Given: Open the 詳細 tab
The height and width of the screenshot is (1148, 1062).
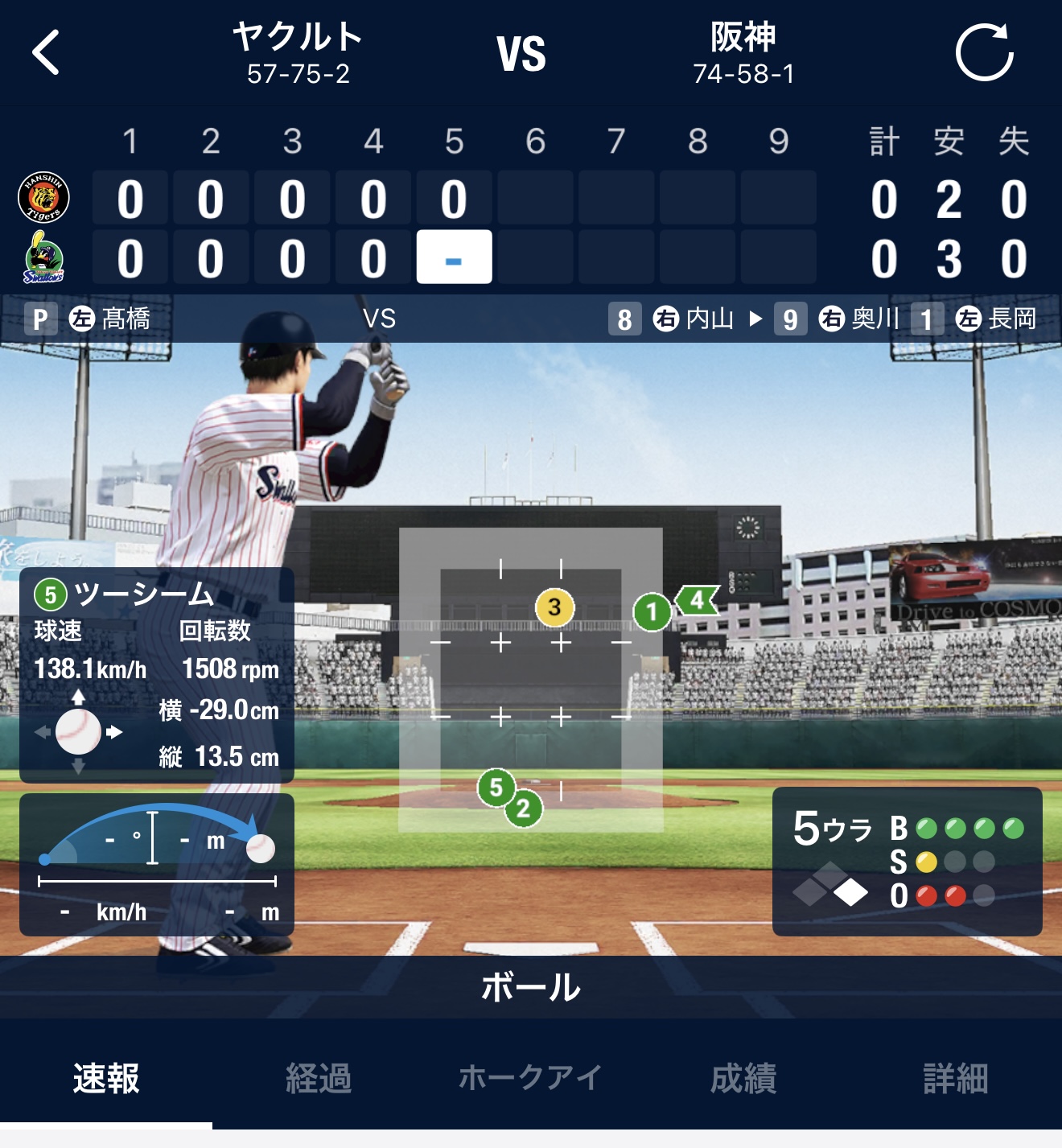Looking at the screenshot, I should [x=955, y=1078].
